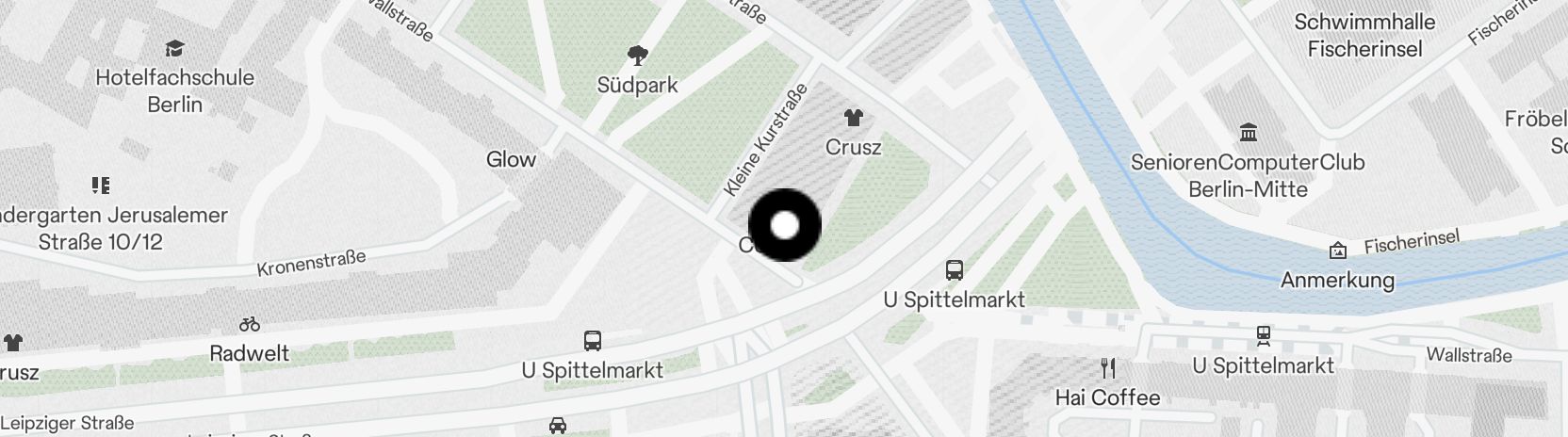The image size is (1568, 437).
Task: Select the Hotelfachschule Berlin marker
Action: coord(174,49)
